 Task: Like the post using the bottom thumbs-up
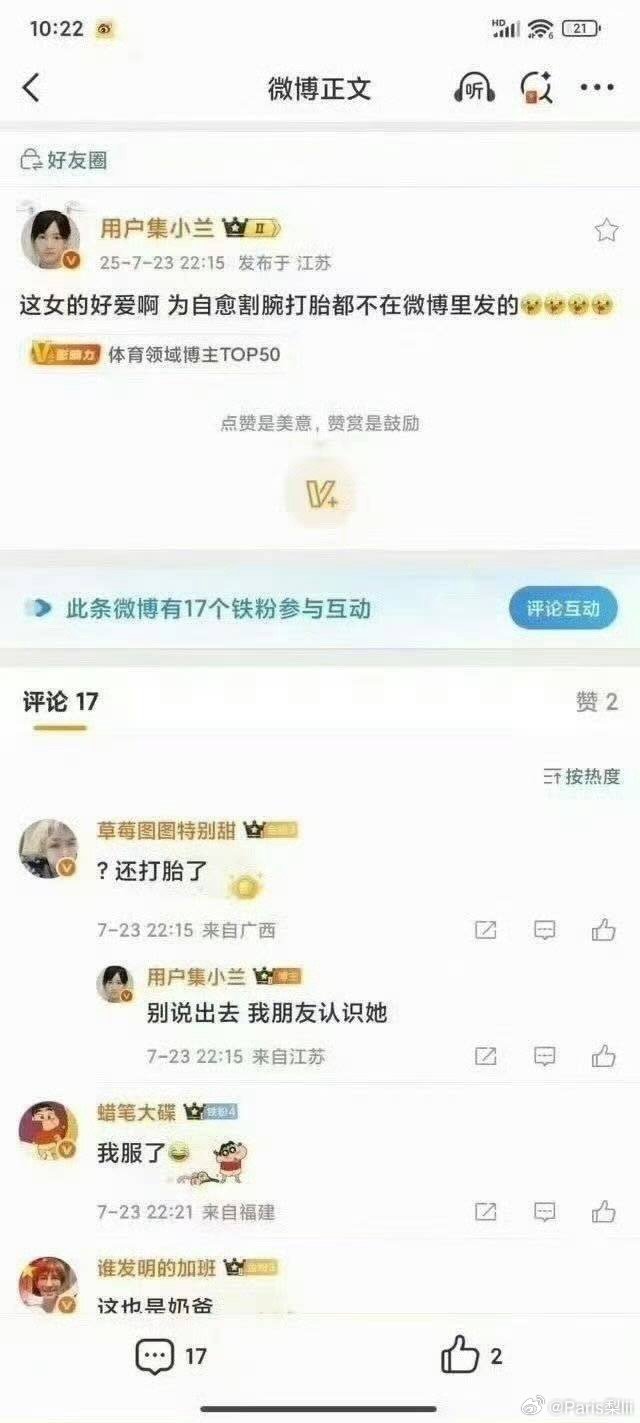tap(471, 1357)
